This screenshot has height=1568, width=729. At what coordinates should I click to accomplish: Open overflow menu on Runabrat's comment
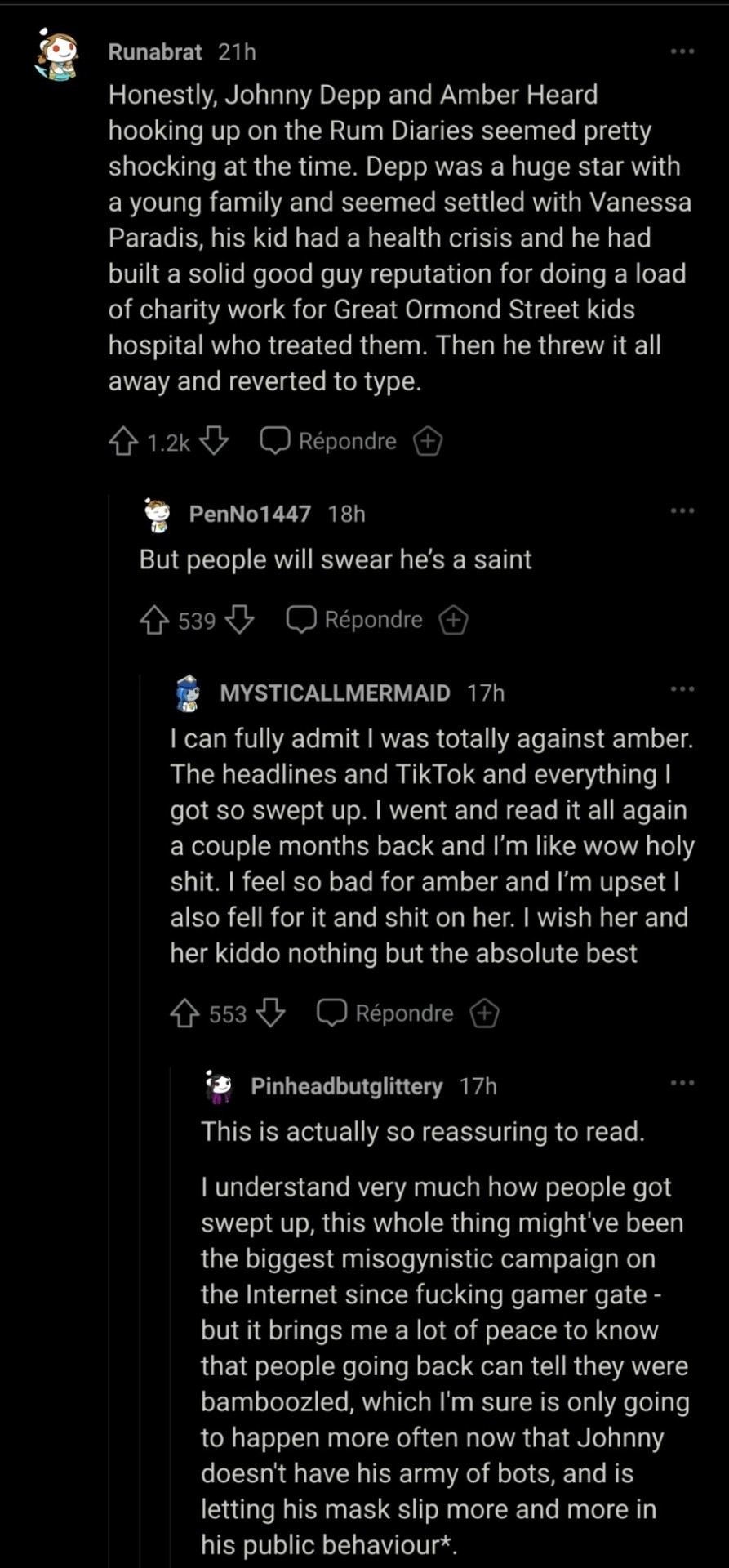coord(682,51)
